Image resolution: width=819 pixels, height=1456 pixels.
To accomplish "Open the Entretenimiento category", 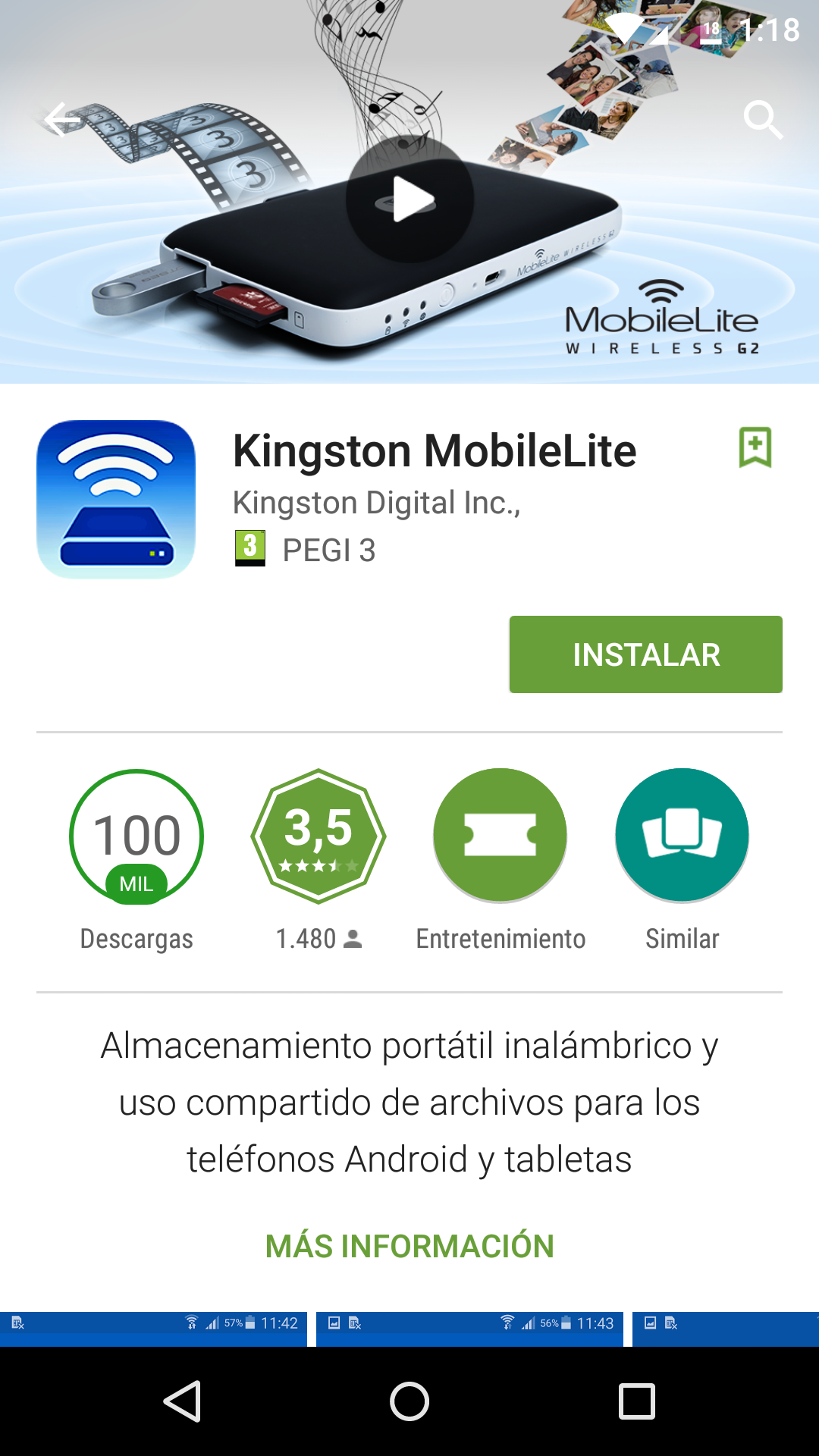I will tap(500, 836).
